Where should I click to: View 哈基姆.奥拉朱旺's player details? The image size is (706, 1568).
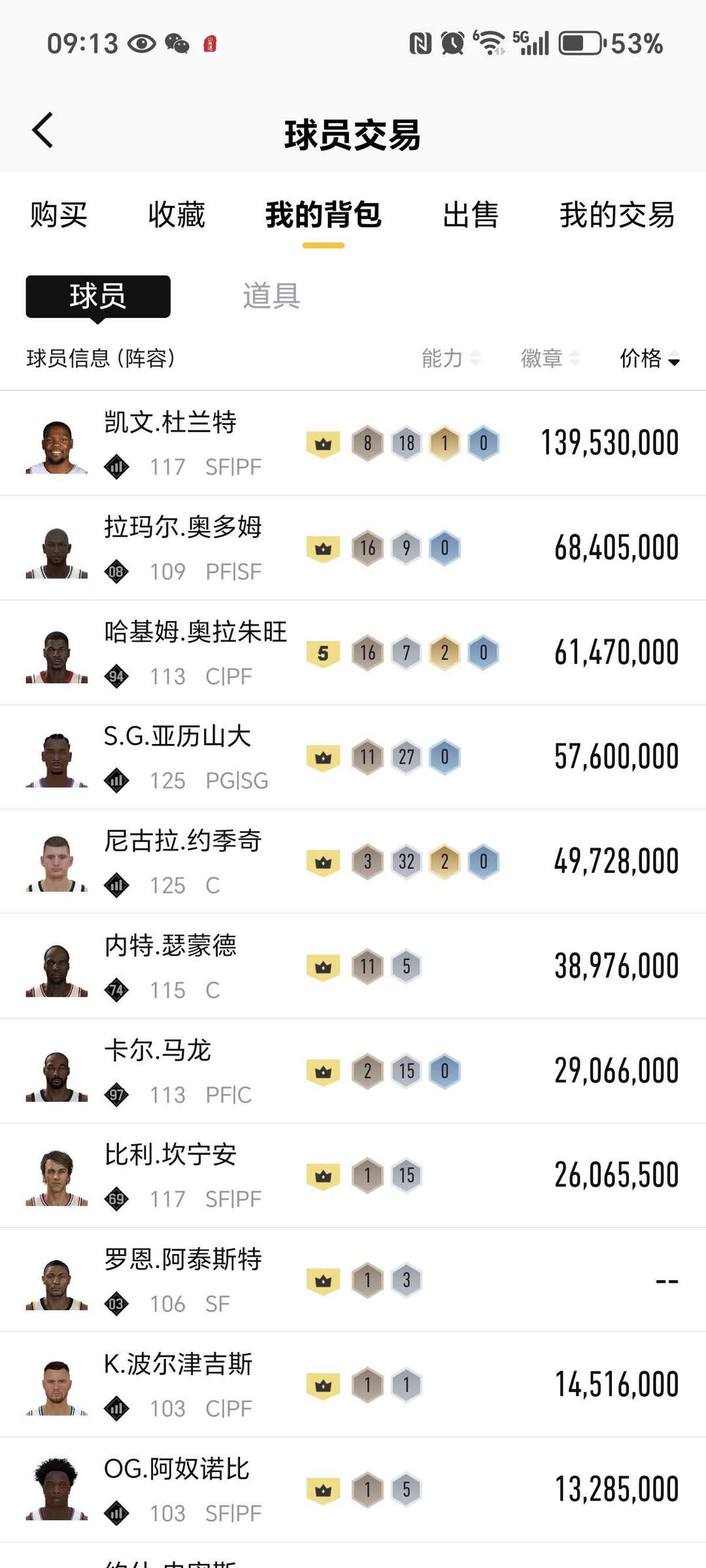pos(353,653)
